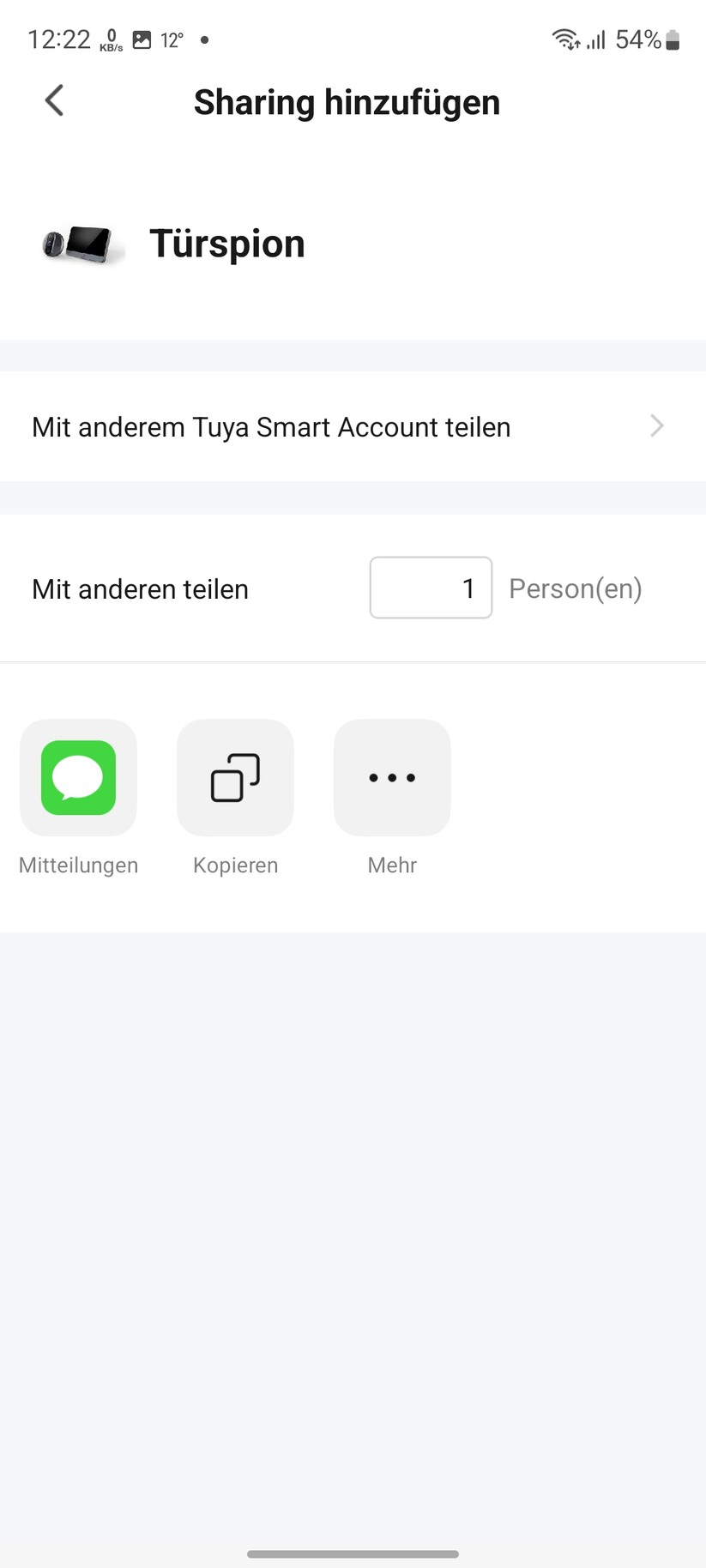The width and height of the screenshot is (706, 1568).
Task: Tap the clock showing 12:22
Action: [x=58, y=38]
